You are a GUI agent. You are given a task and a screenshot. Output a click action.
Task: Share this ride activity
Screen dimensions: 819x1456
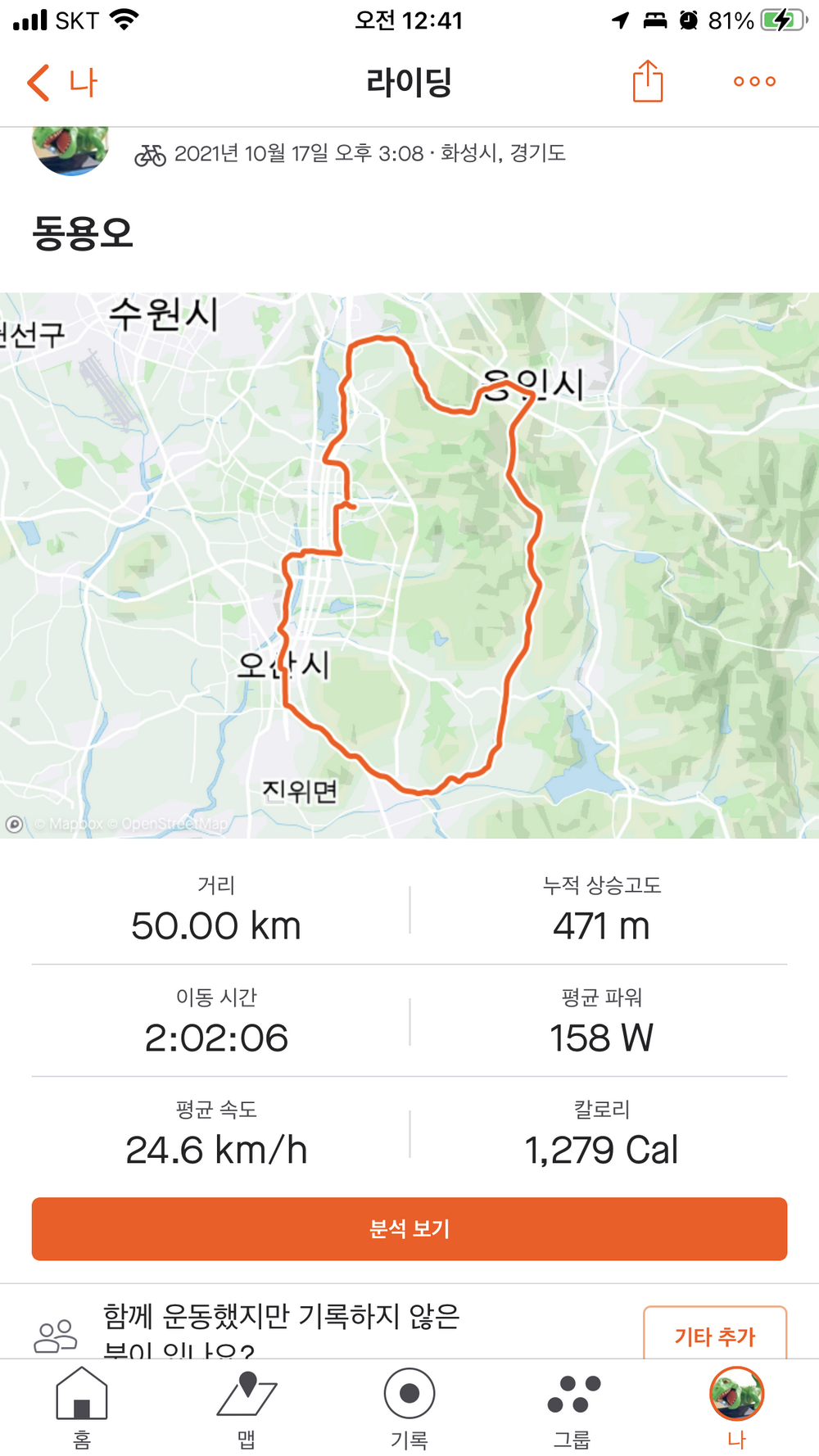(647, 81)
